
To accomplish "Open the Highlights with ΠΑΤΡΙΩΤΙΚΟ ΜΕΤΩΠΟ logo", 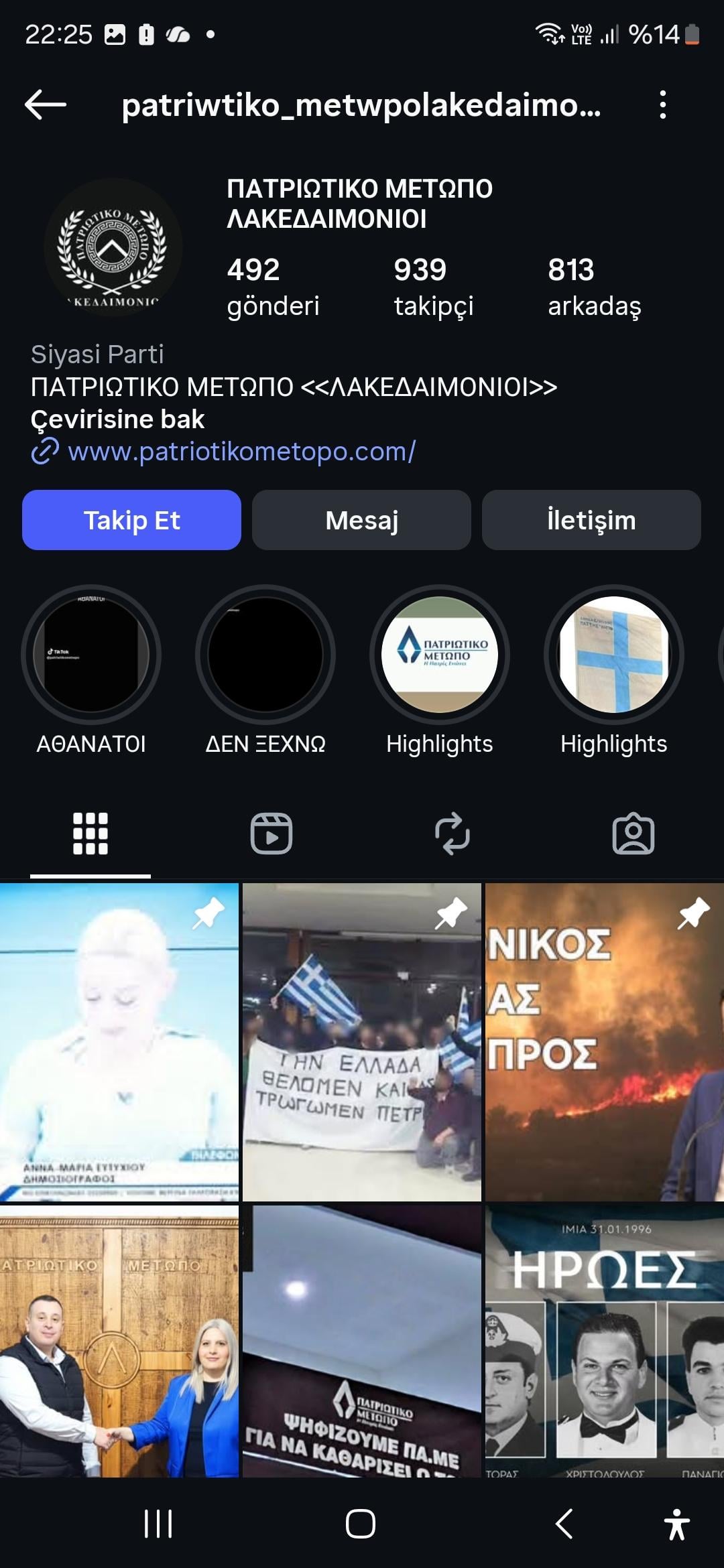I will click(x=440, y=655).
